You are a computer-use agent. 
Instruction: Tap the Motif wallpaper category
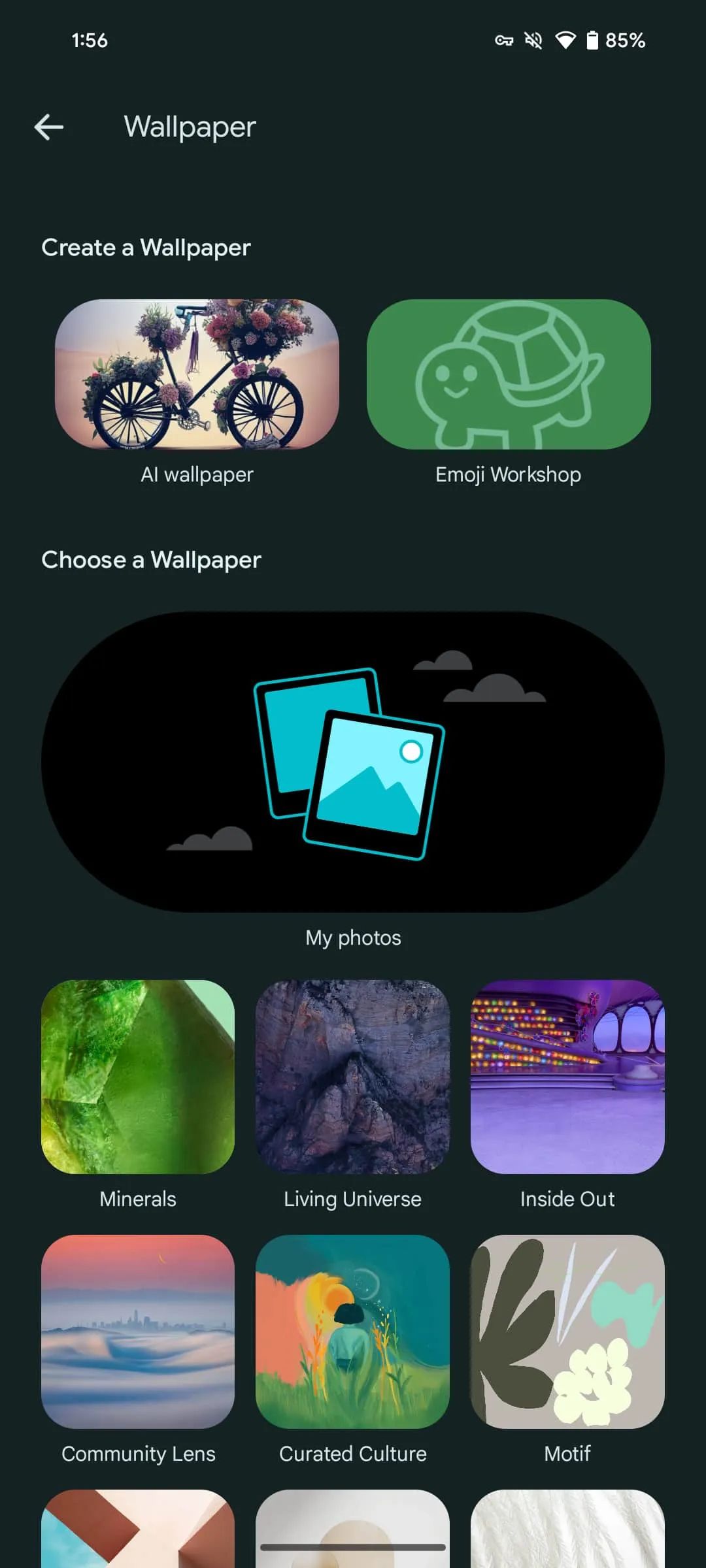[x=567, y=1331]
